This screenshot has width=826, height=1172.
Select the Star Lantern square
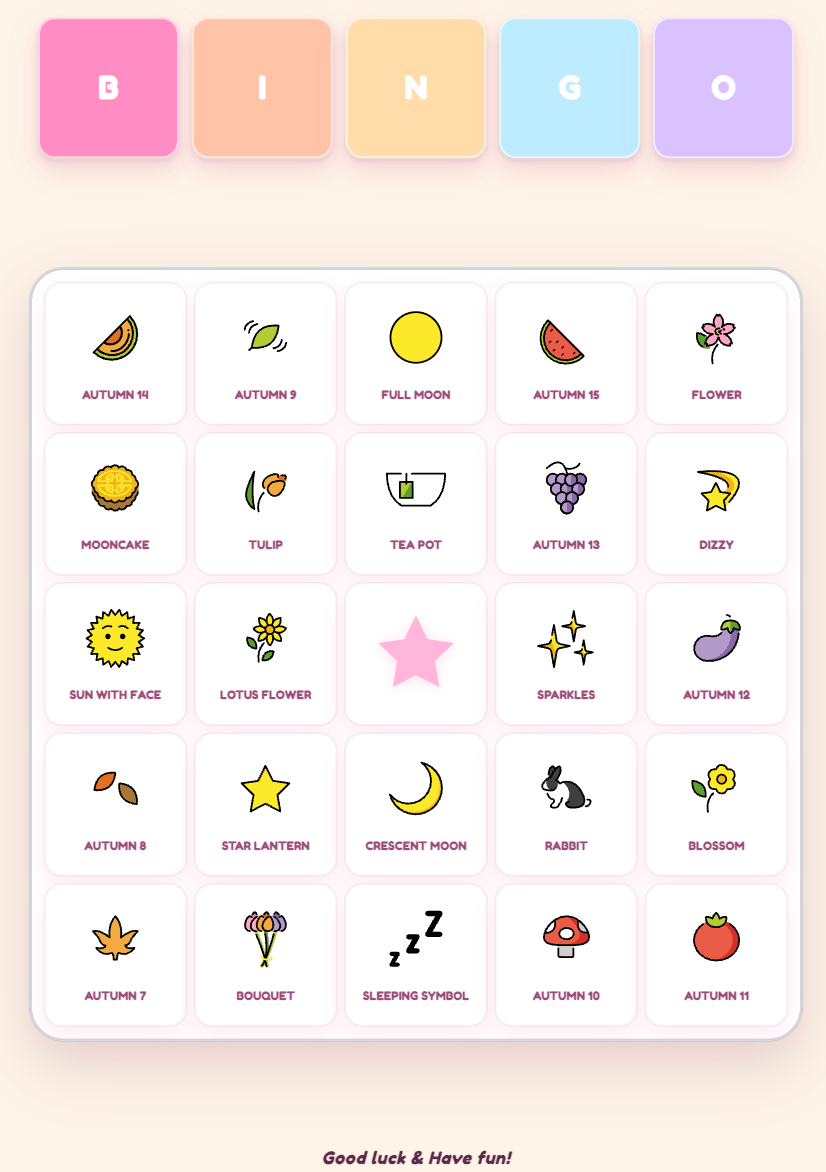[x=266, y=804]
